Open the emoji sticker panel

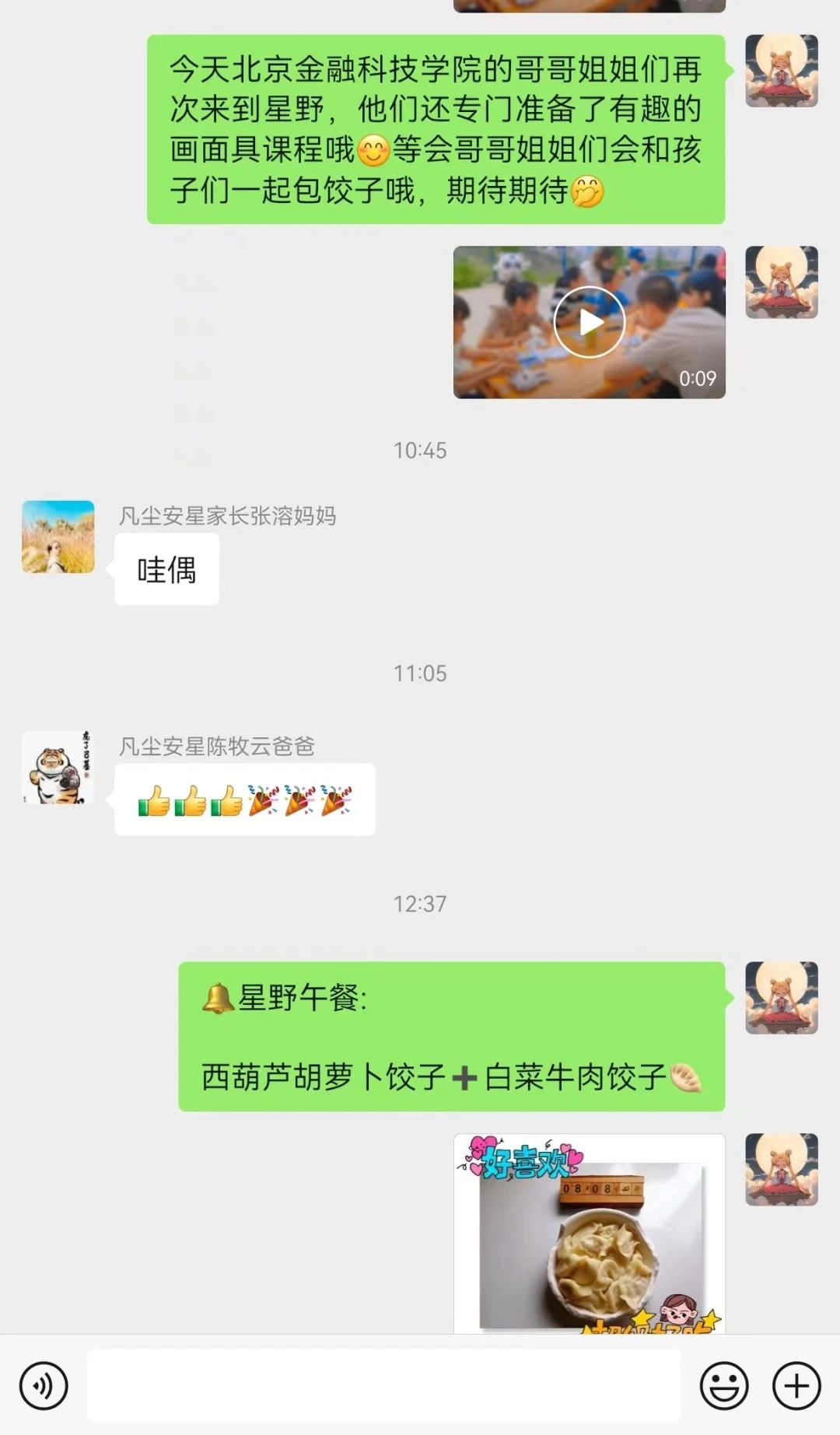tap(723, 1386)
